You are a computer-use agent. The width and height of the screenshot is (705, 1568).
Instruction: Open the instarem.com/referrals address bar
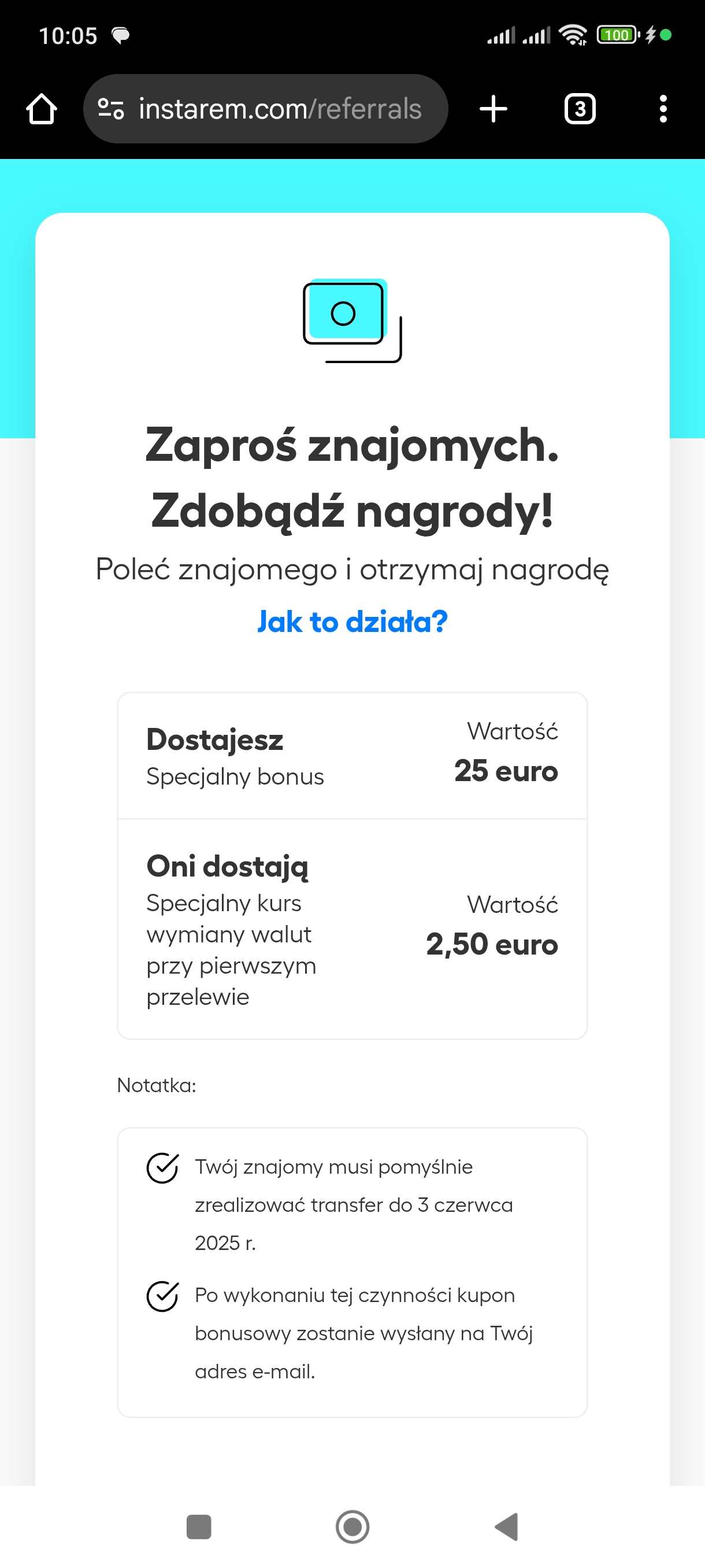coord(266,109)
